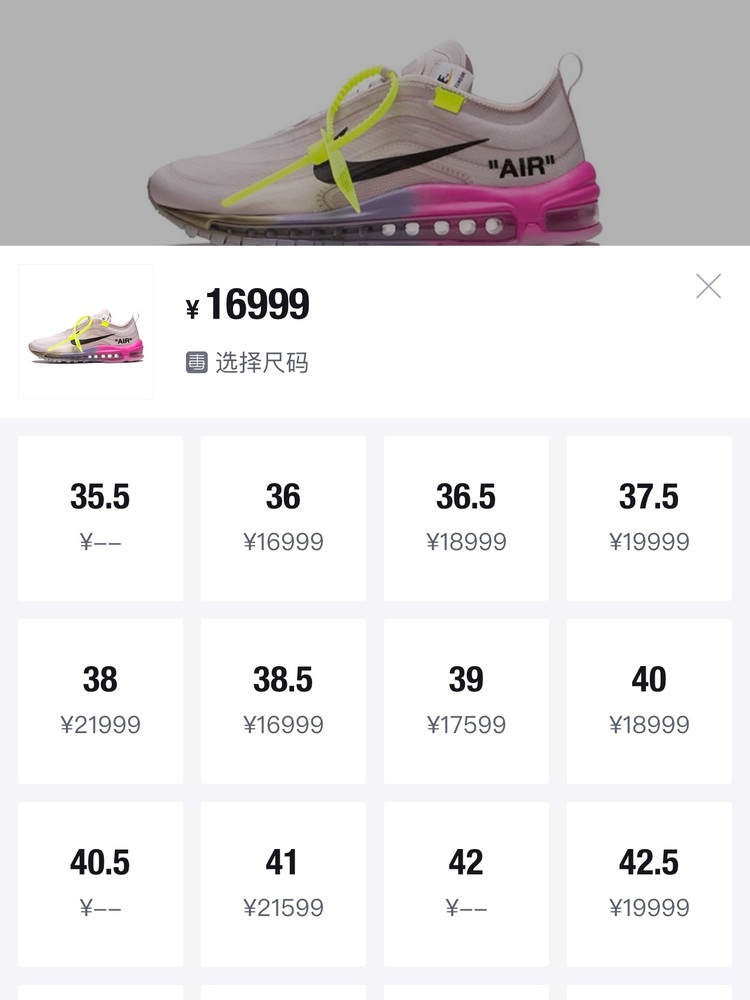
Task: Tap the size 40.5 tile
Action: [100, 884]
